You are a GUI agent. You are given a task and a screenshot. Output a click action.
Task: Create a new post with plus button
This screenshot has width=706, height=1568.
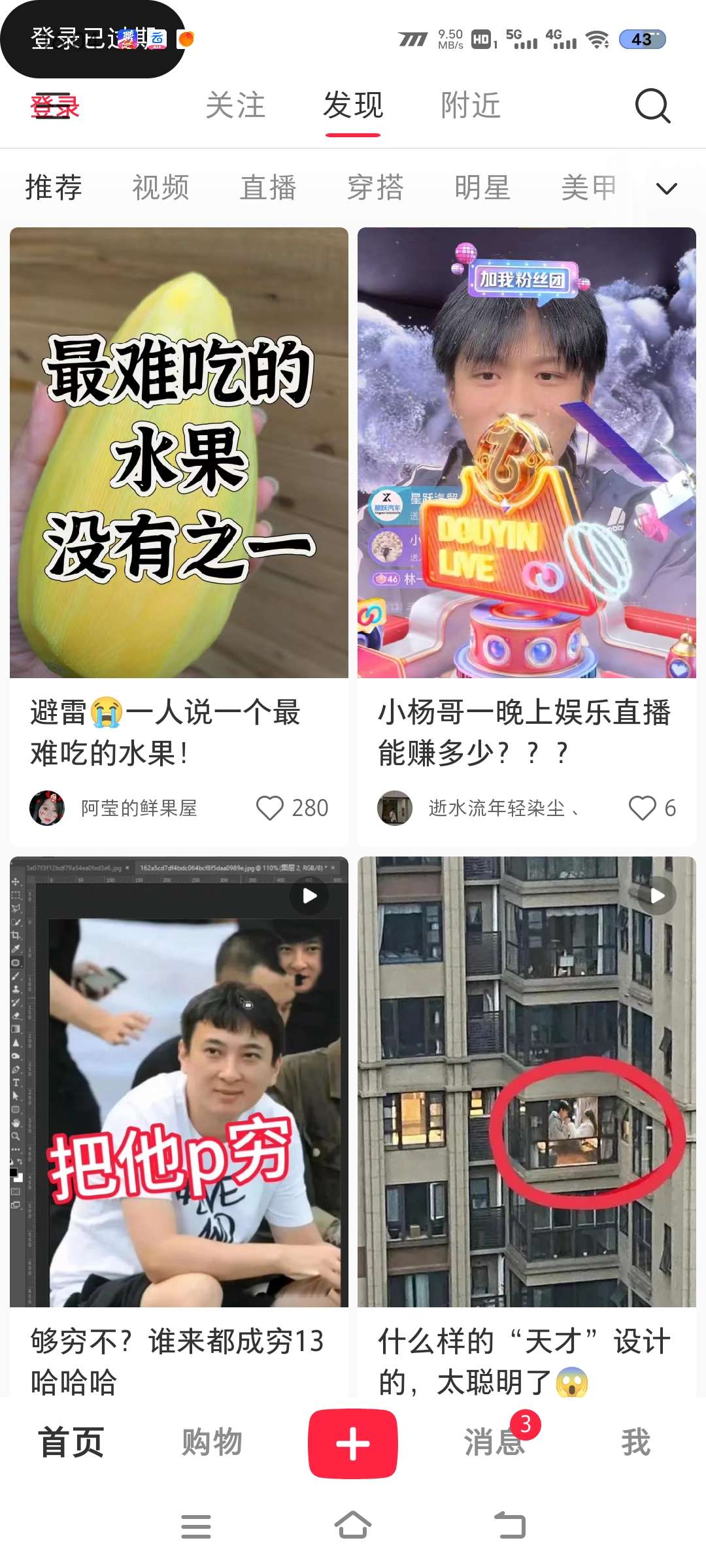pyautogui.click(x=352, y=1444)
